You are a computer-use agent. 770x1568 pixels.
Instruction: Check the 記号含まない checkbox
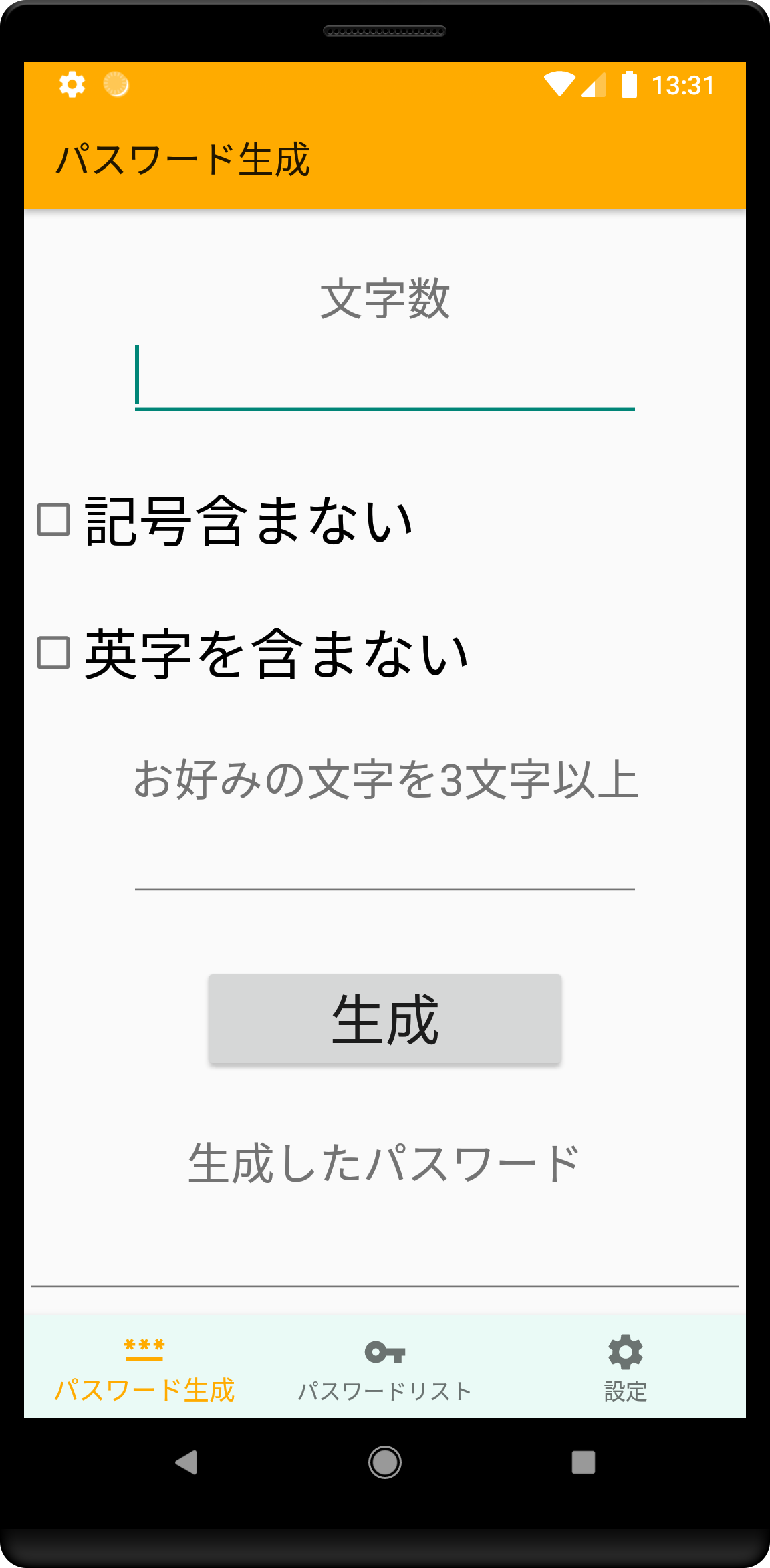pyautogui.click(x=53, y=520)
